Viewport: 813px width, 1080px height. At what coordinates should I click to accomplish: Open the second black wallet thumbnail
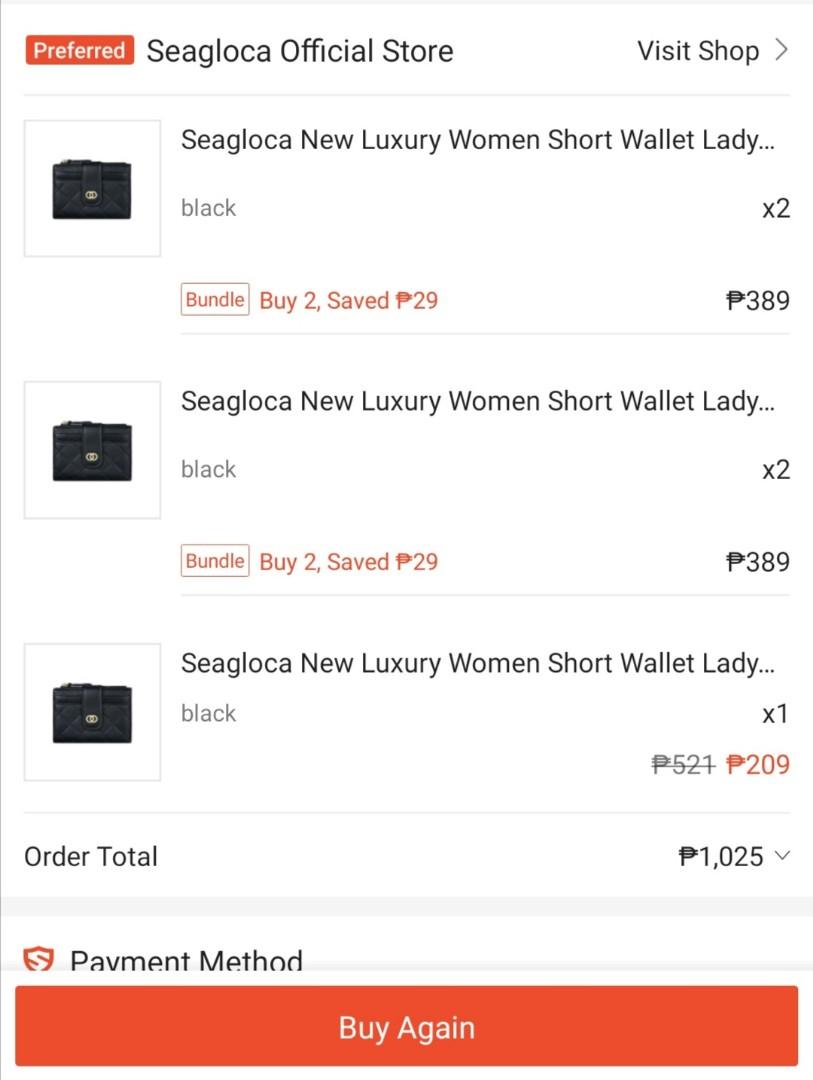(x=91, y=449)
